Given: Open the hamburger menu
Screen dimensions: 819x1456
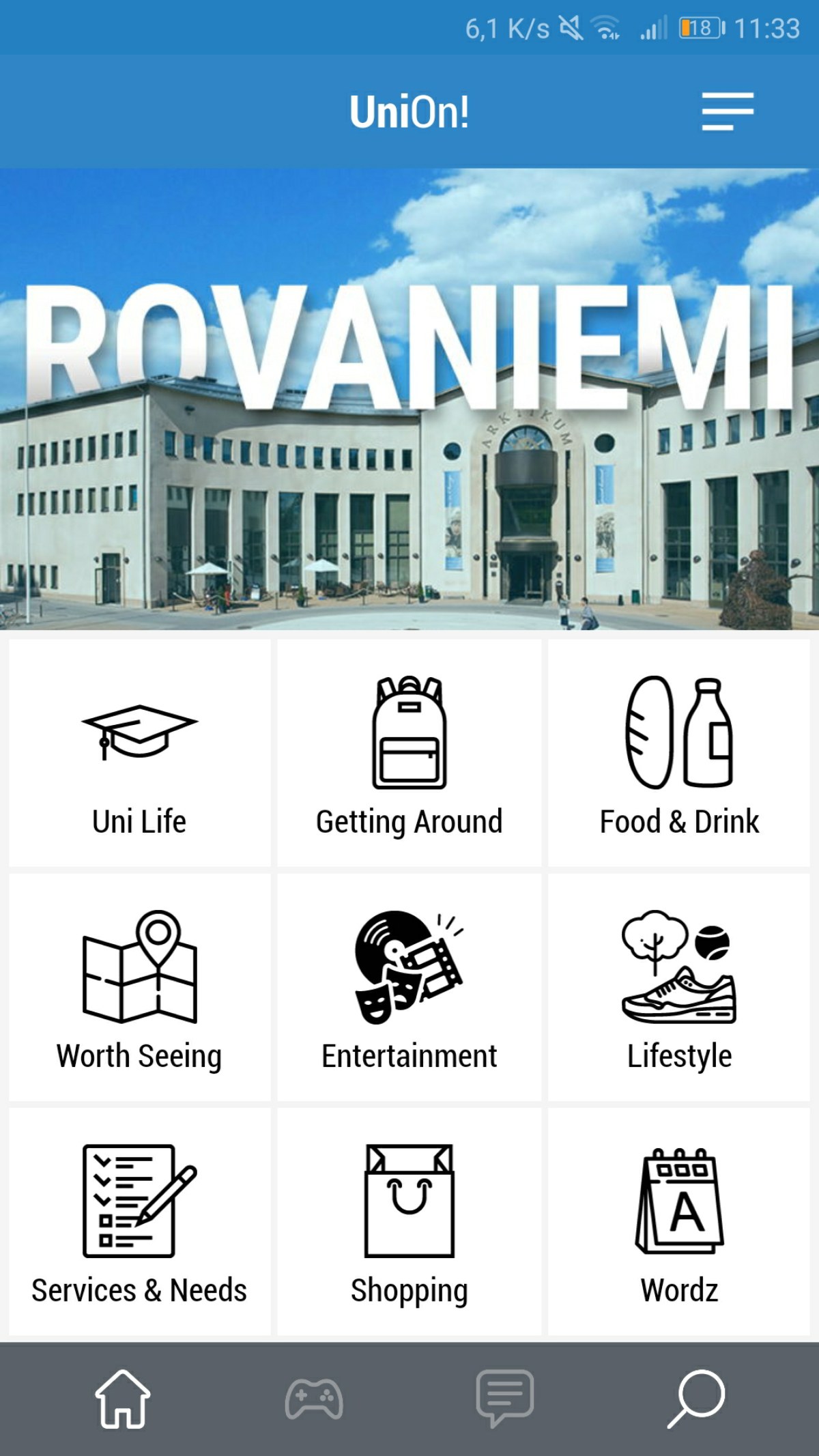Looking at the screenshot, I should [x=728, y=111].
